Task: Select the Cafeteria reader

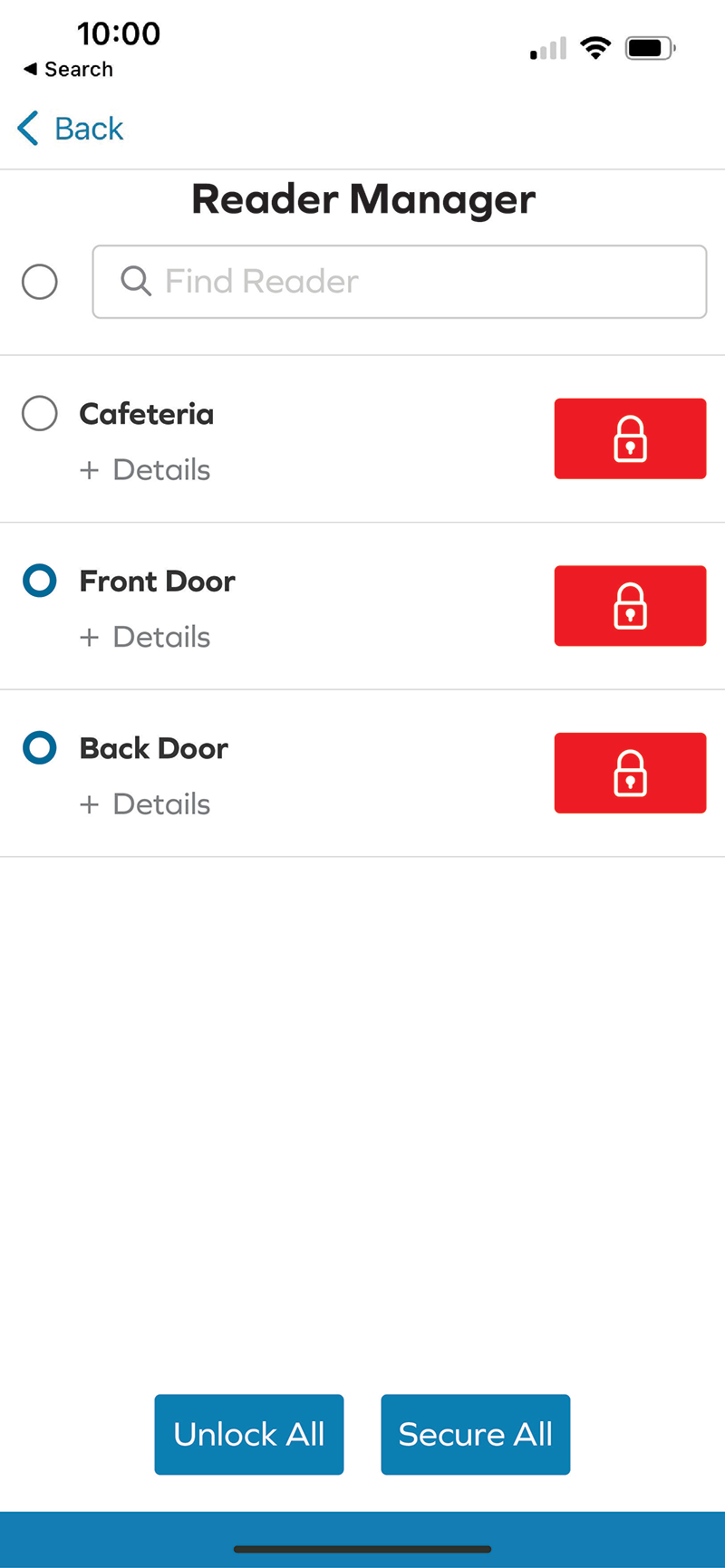Action: (40, 413)
